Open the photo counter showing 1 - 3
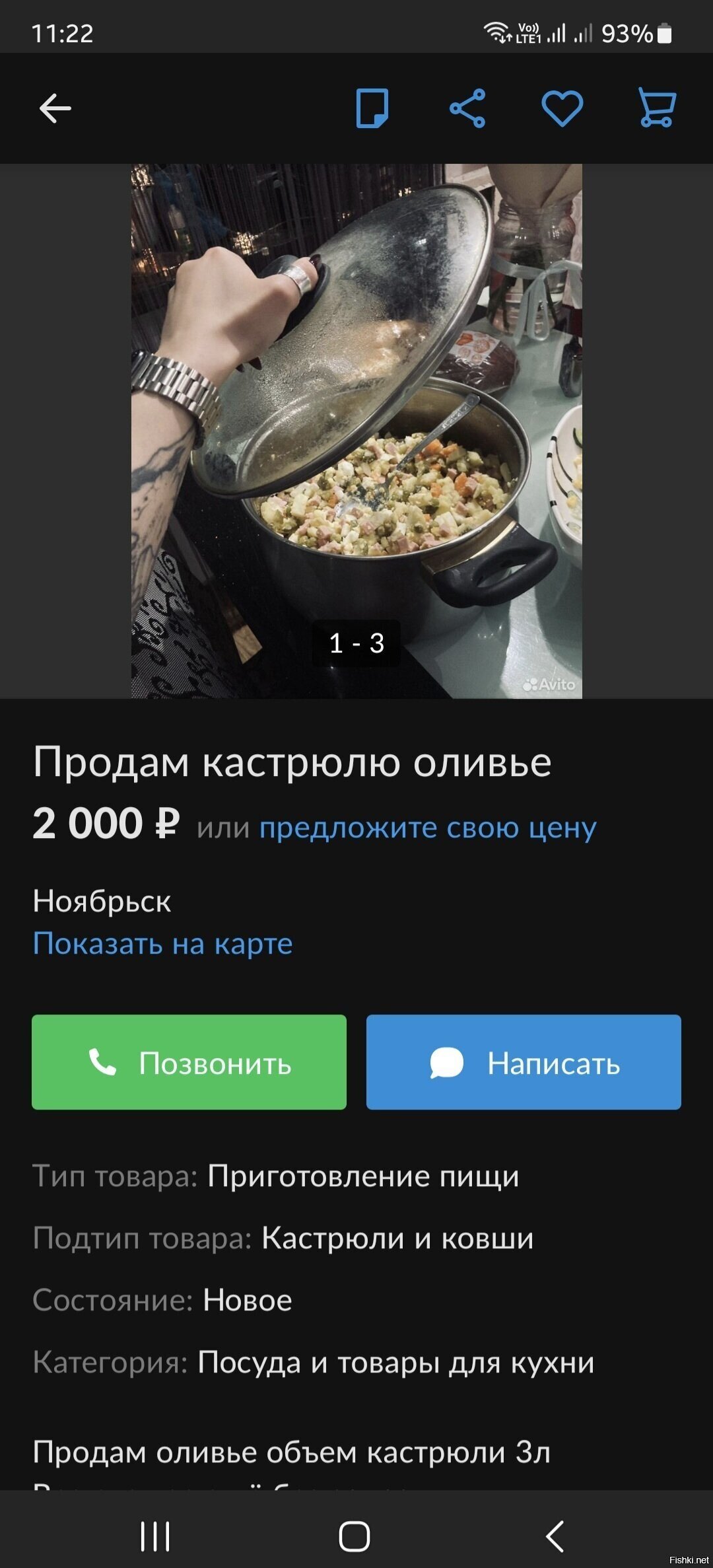 (356, 643)
